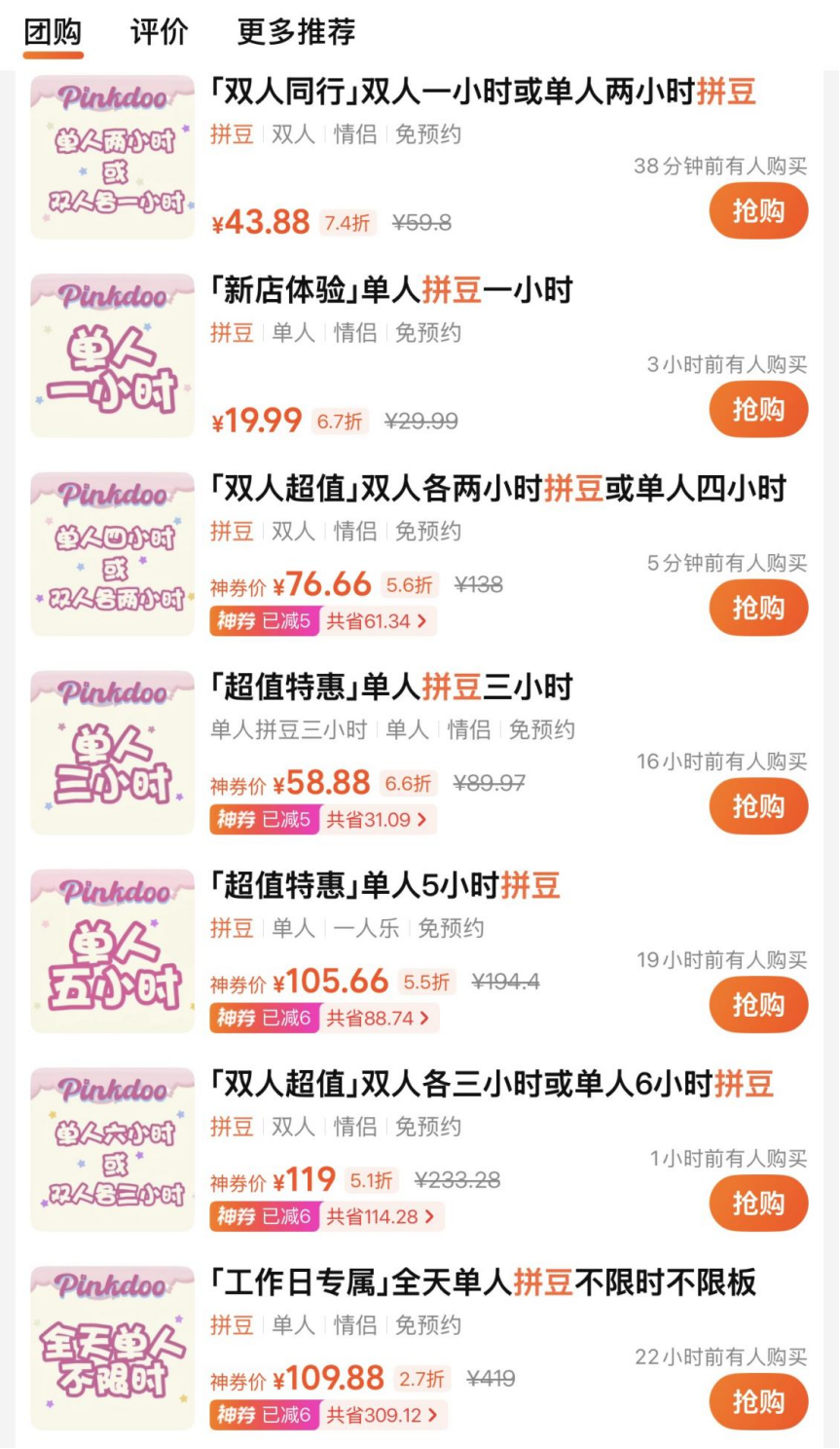840x1449 pixels.
Task: Tap 抢购 for 新店体验 单人拼豆一小时
Action: click(x=757, y=409)
